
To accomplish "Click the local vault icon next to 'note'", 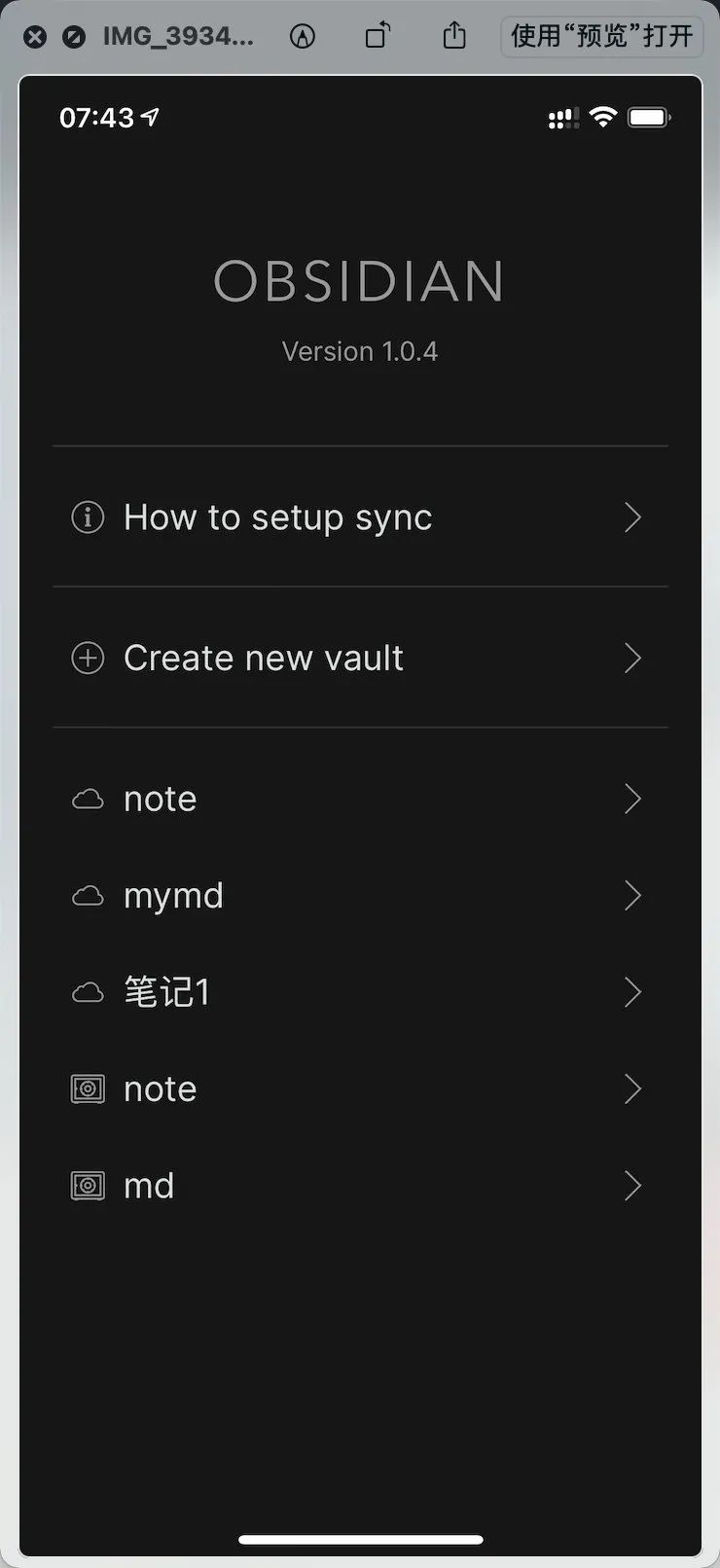I will coord(88,1088).
